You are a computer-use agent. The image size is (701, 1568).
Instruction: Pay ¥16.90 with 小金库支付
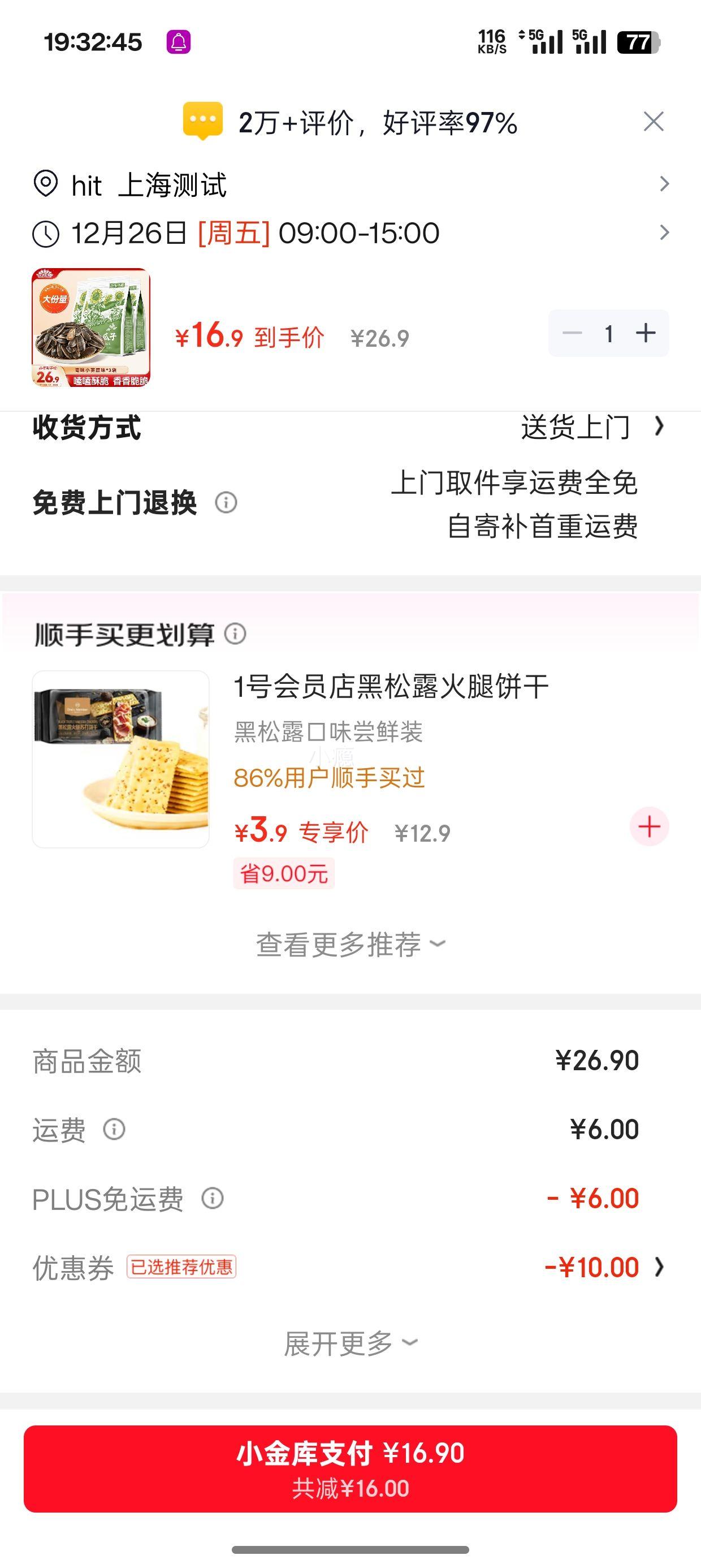point(350,1468)
